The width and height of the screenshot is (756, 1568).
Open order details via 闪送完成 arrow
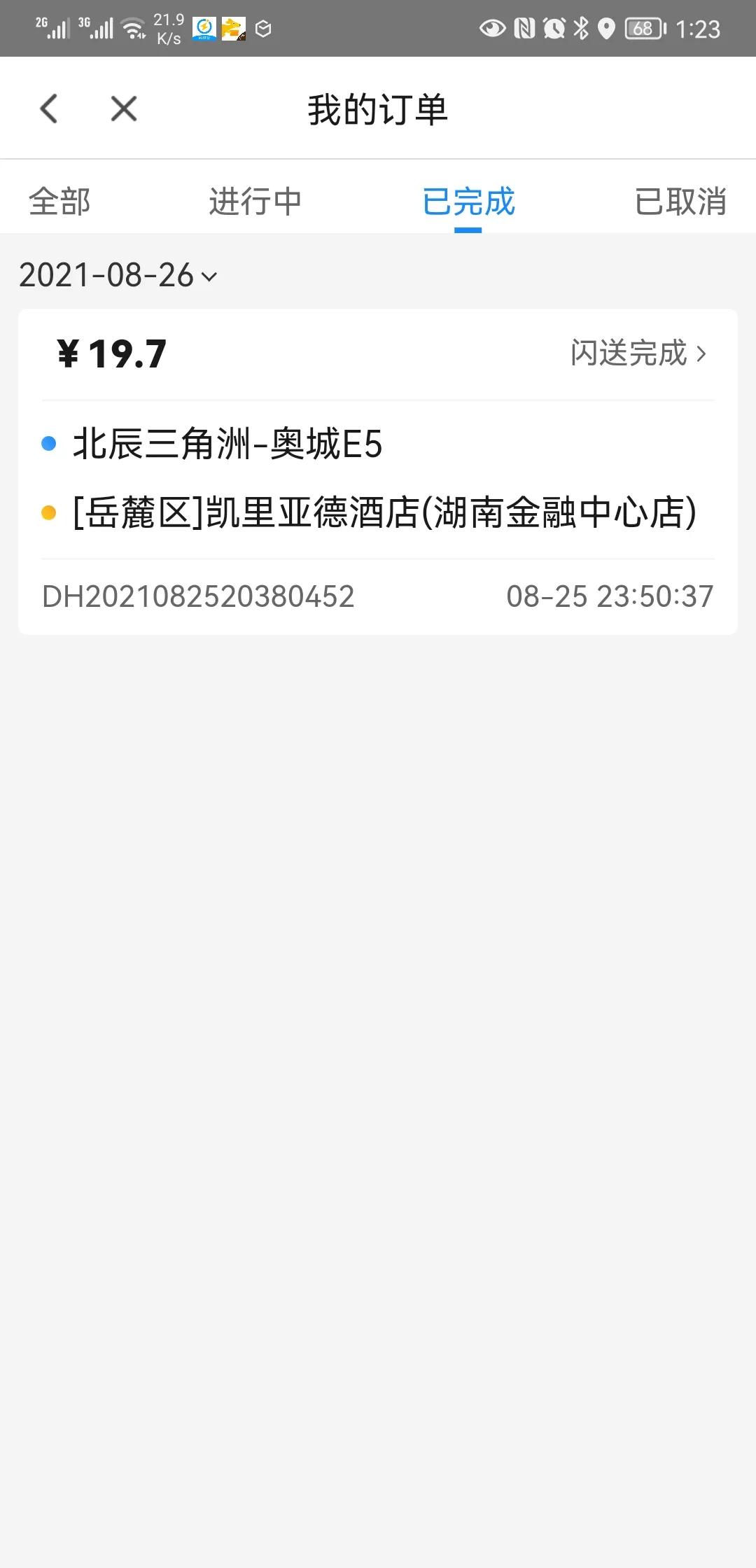(x=637, y=355)
